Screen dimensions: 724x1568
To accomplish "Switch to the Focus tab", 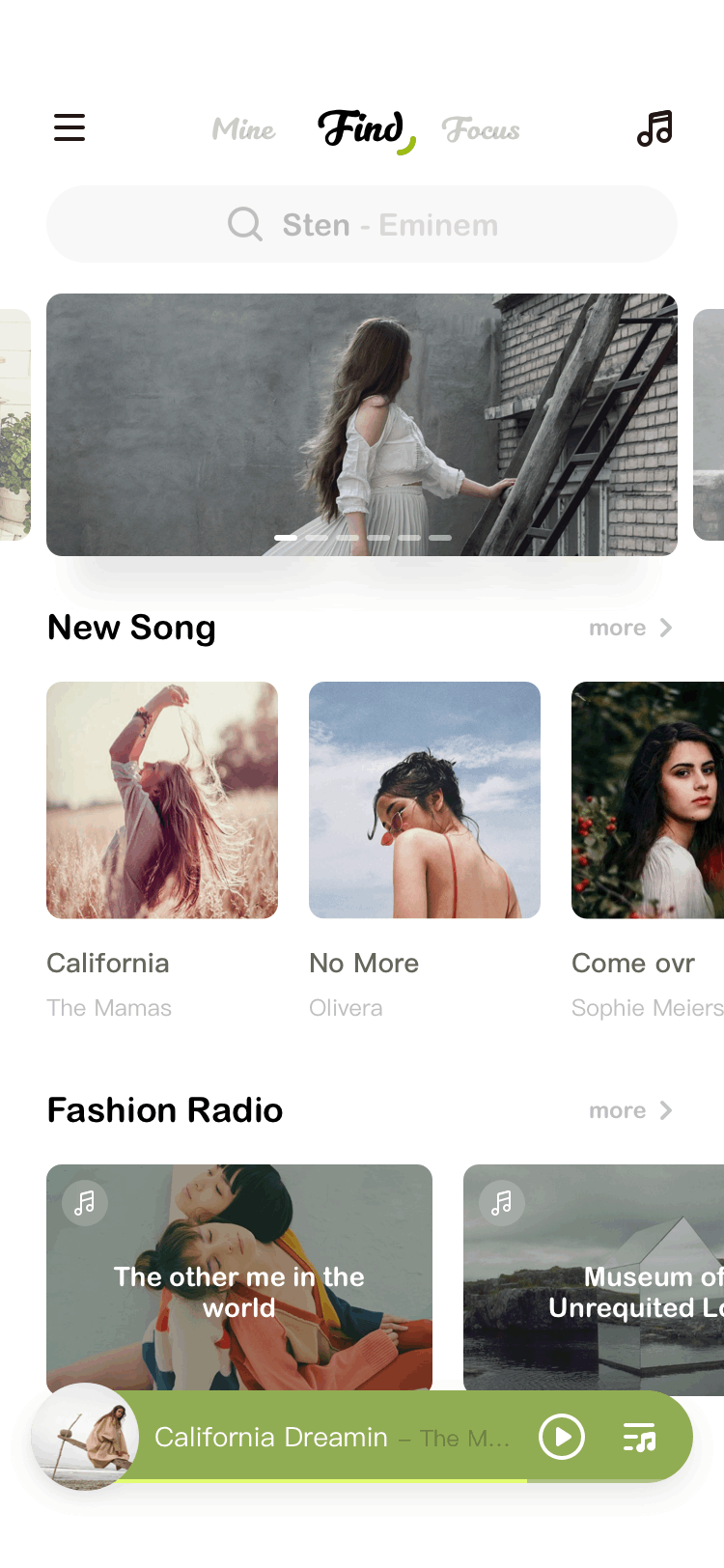I will point(481,129).
